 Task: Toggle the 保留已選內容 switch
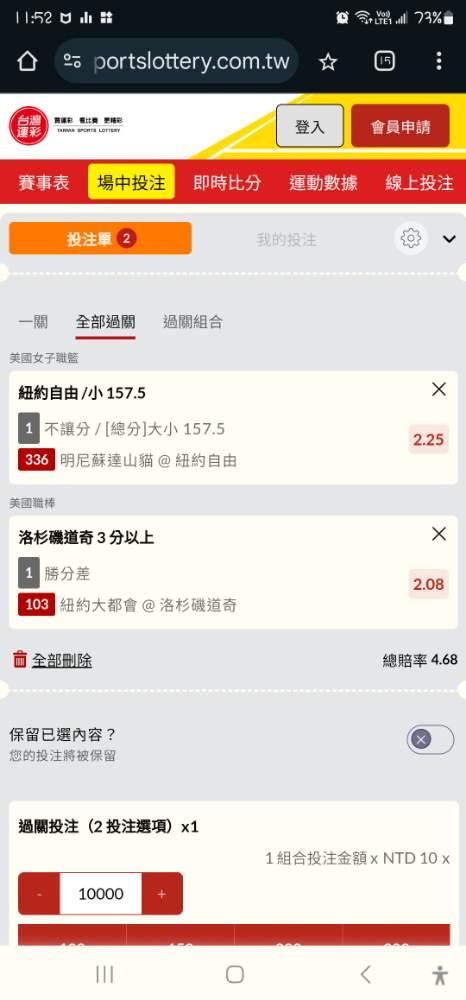click(x=430, y=740)
